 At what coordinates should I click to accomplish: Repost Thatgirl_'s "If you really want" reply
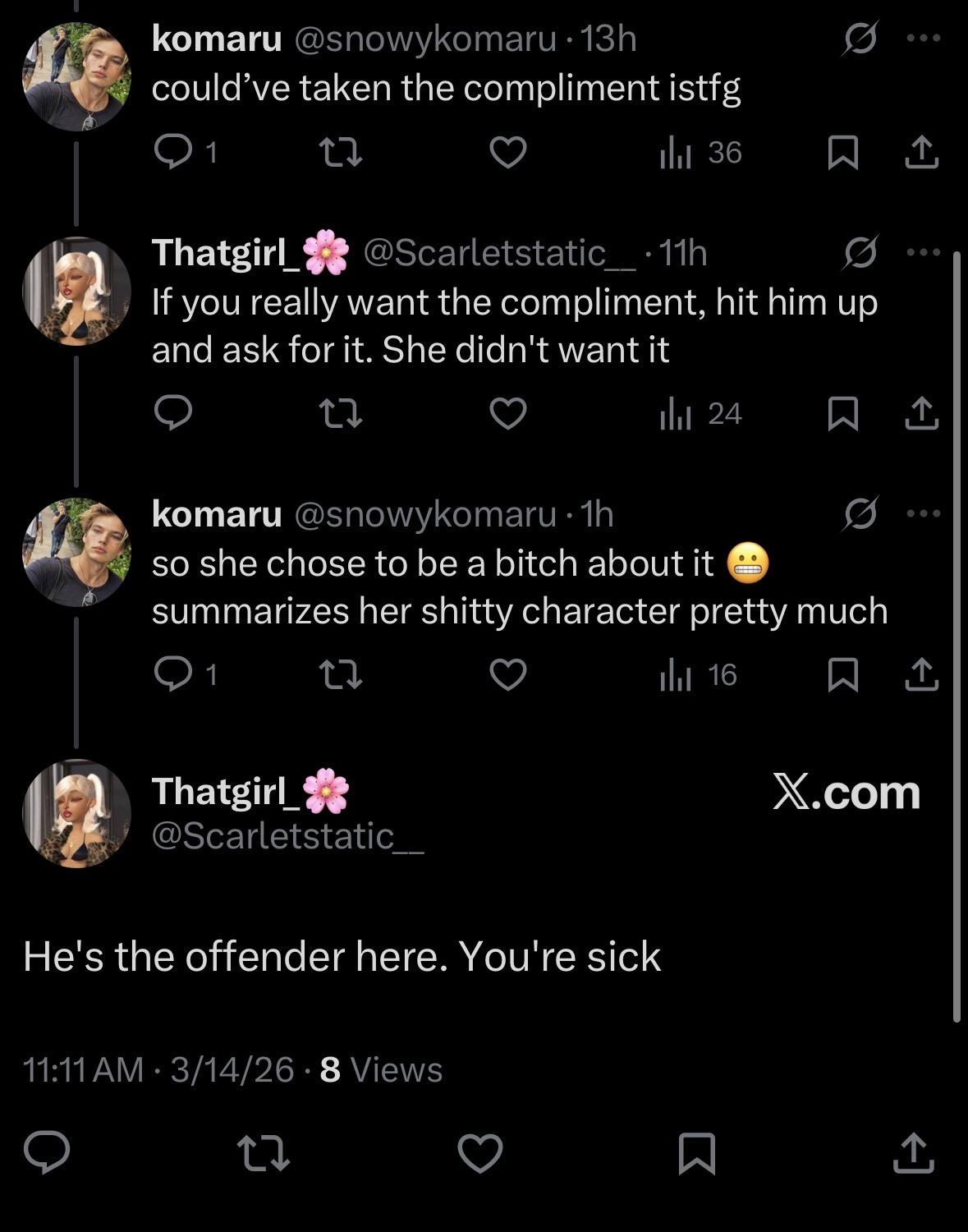340,413
